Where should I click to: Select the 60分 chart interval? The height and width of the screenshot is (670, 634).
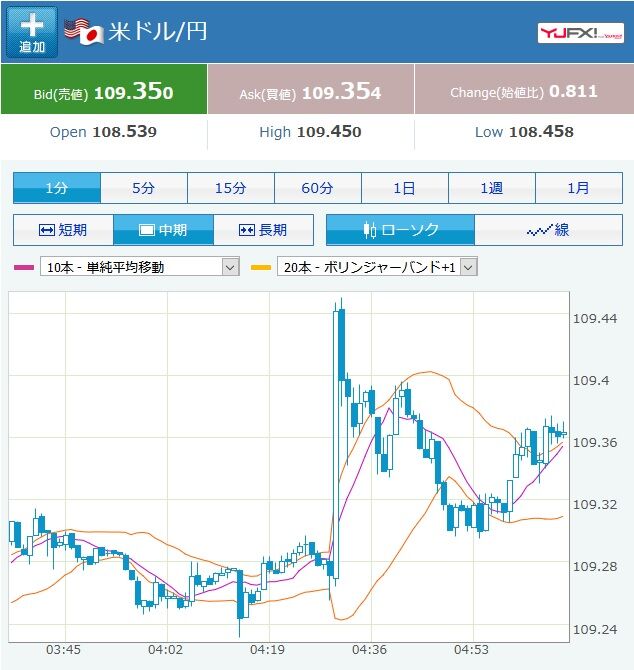tap(318, 188)
